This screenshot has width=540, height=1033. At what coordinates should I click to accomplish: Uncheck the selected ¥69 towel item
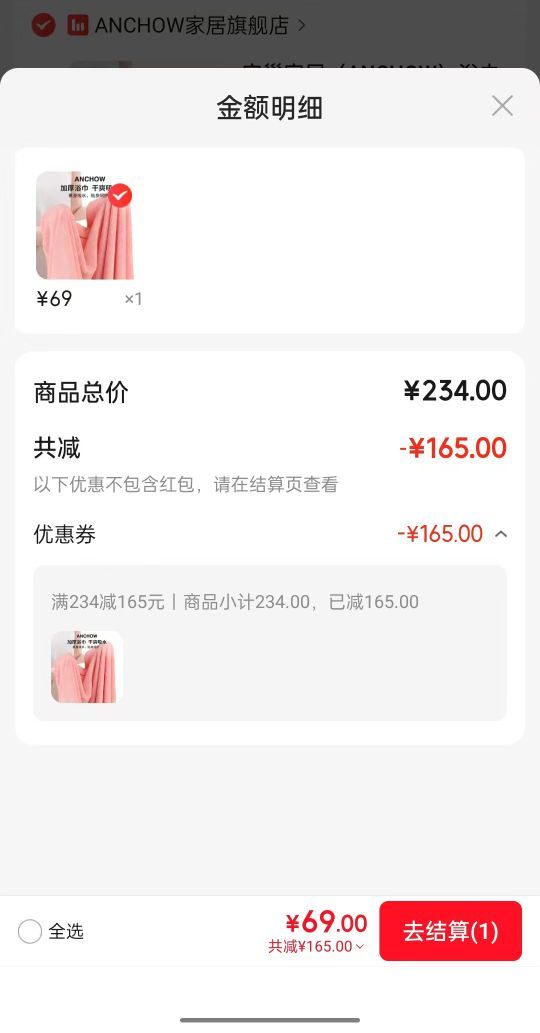120,196
